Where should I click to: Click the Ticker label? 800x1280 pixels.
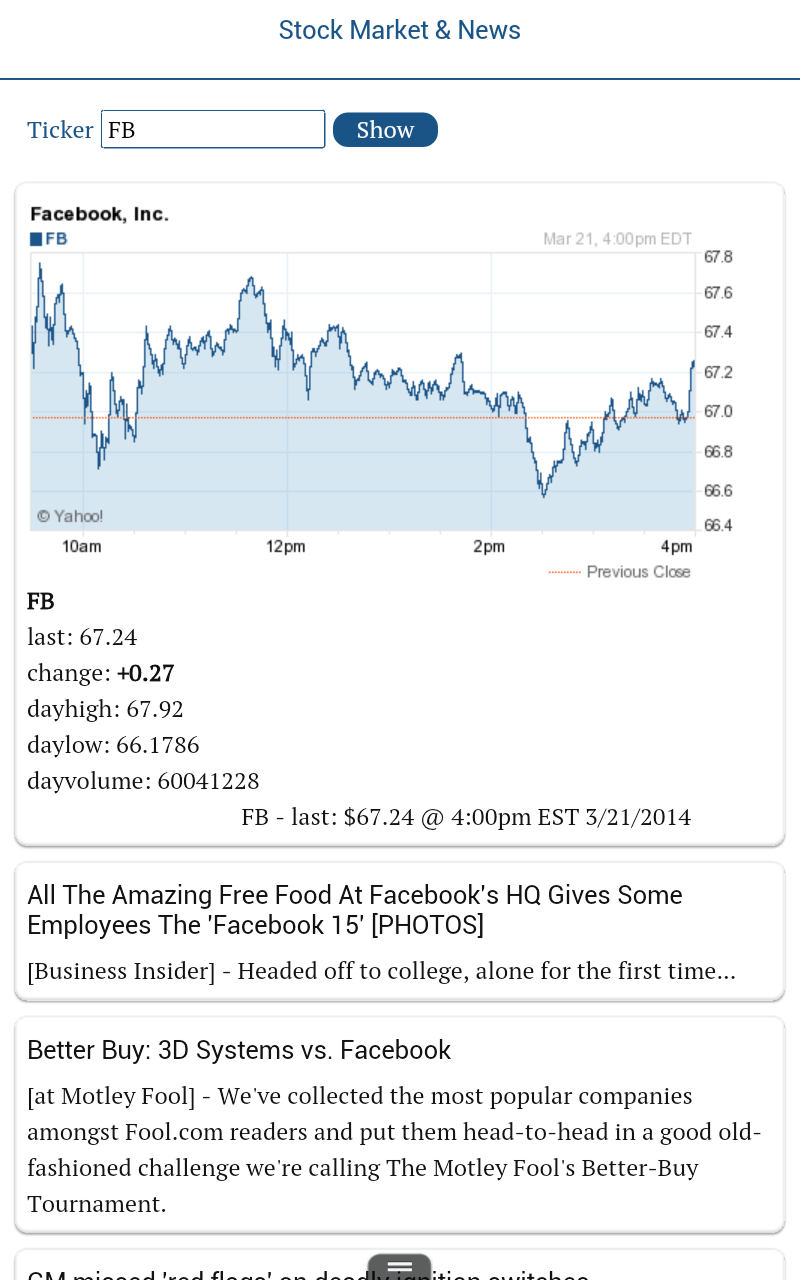tap(60, 129)
